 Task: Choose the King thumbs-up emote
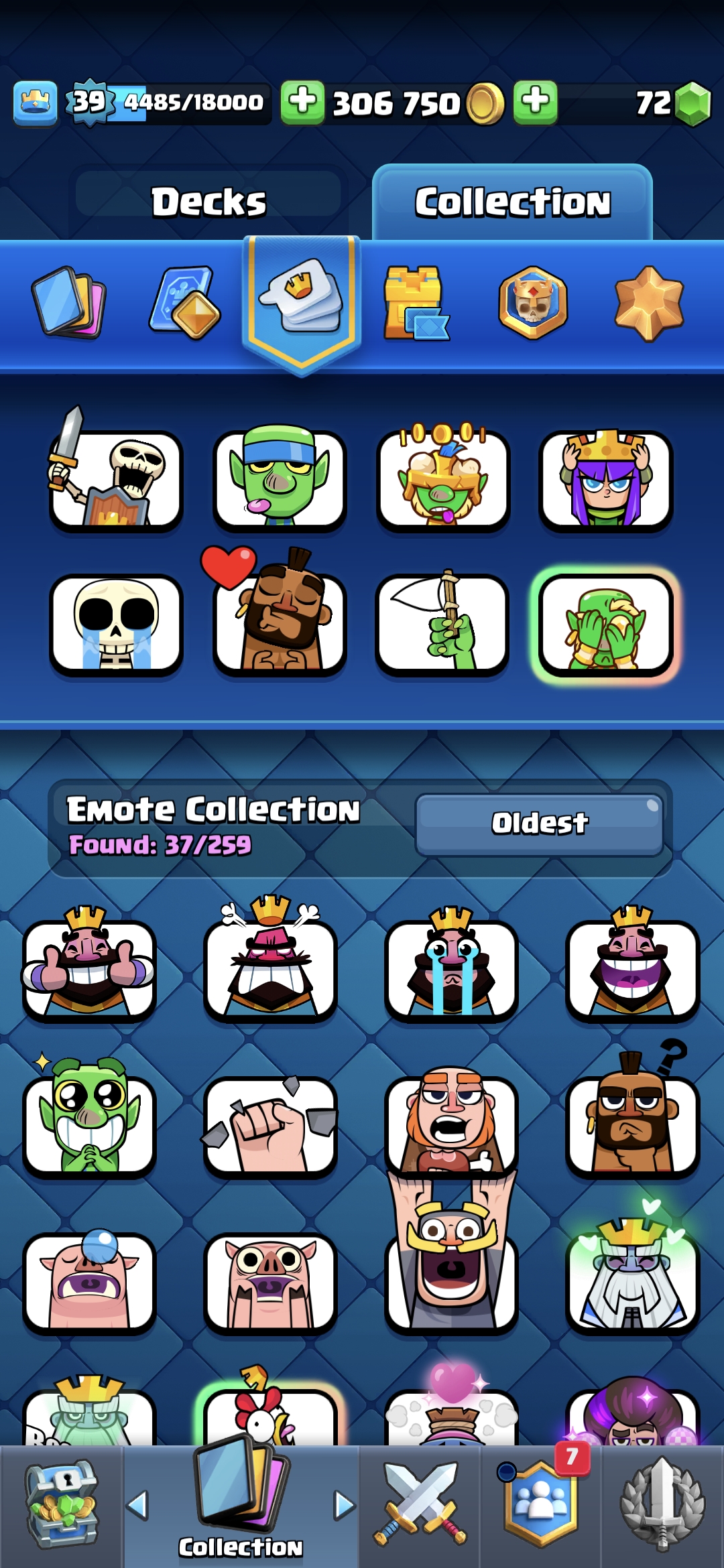[89, 970]
